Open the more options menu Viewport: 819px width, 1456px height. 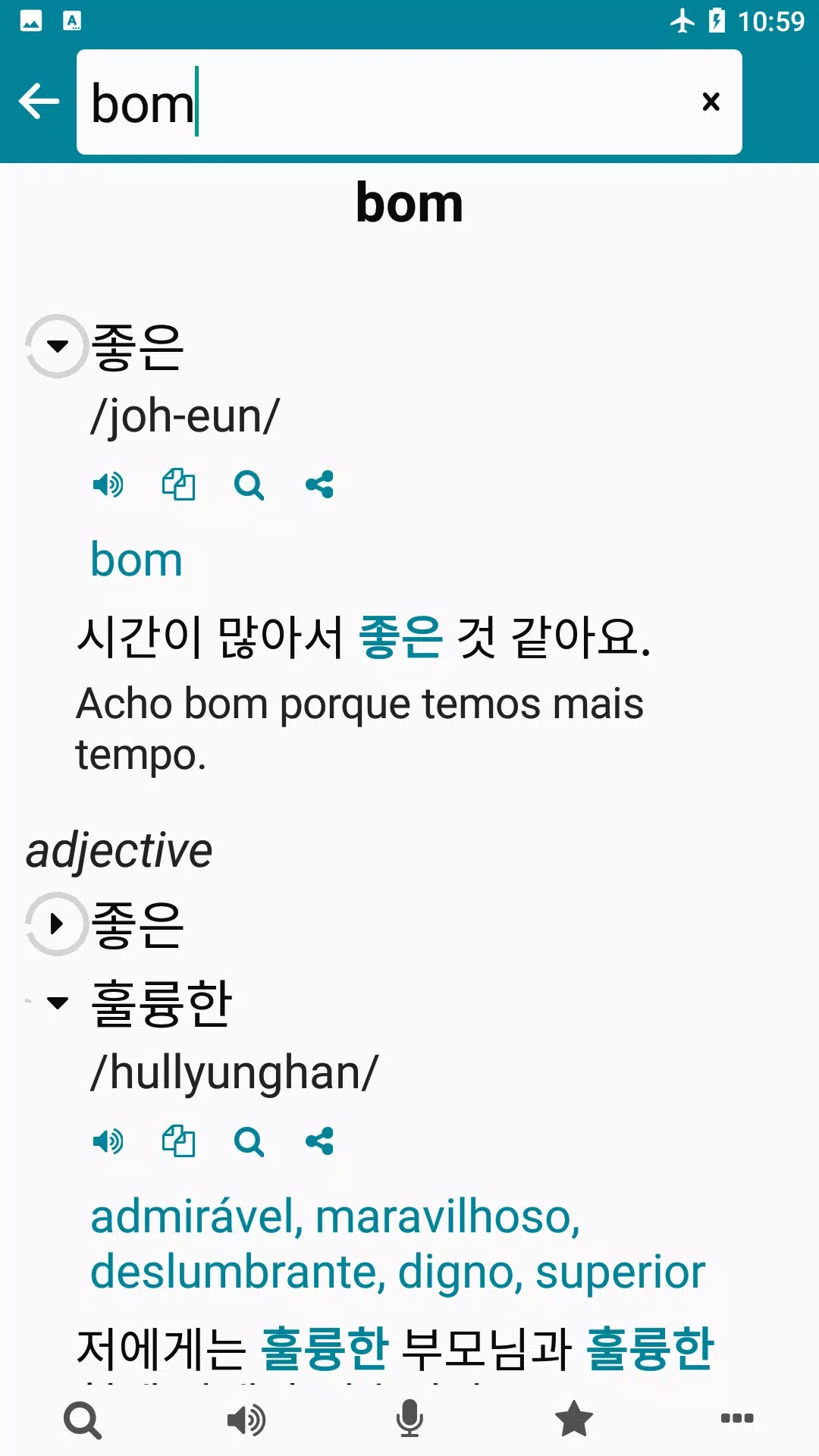coord(737,1418)
